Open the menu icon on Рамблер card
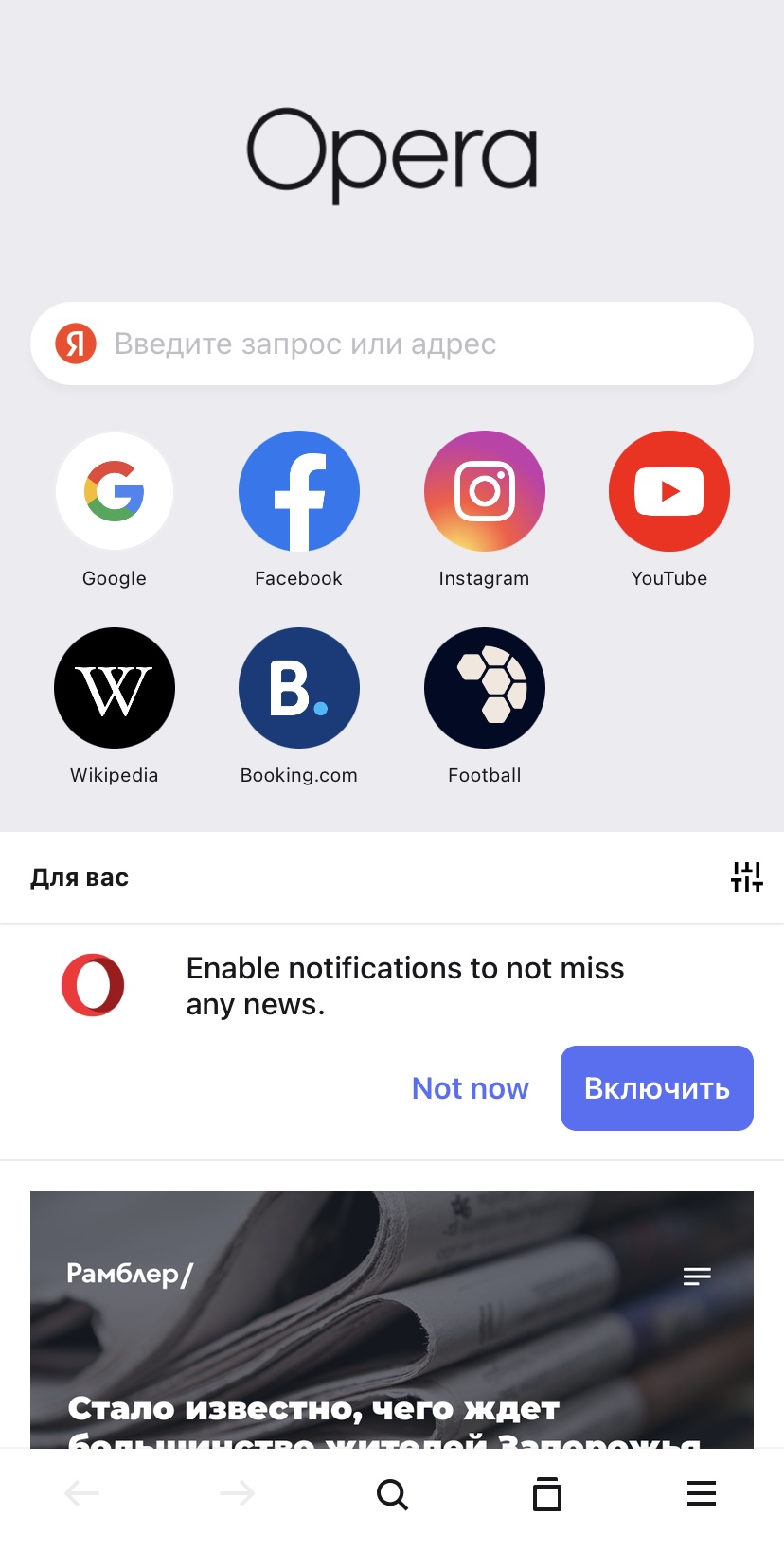This screenshot has height=1568, width=784. pyautogui.click(x=697, y=1277)
